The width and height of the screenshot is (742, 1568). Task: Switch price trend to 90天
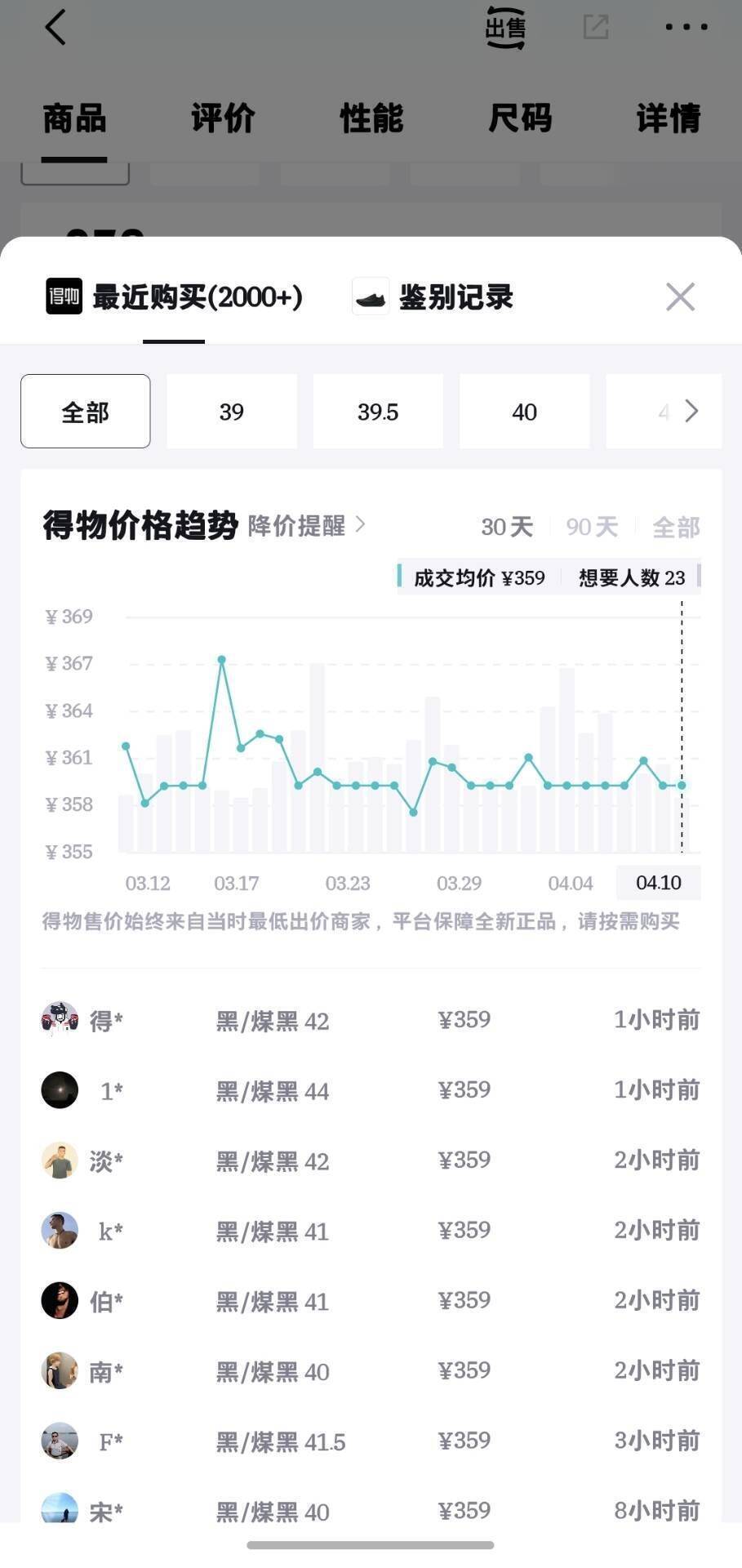592,527
